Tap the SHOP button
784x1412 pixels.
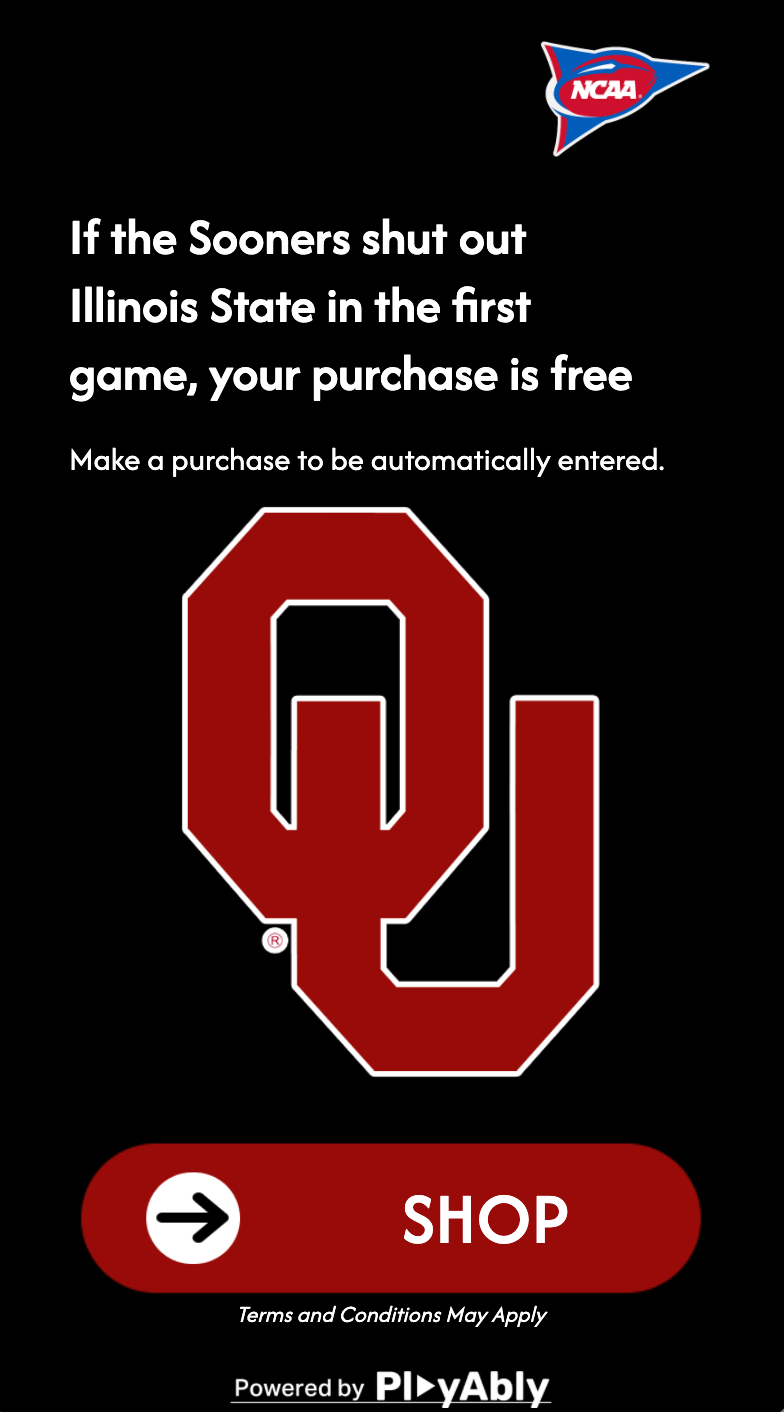[391, 1218]
